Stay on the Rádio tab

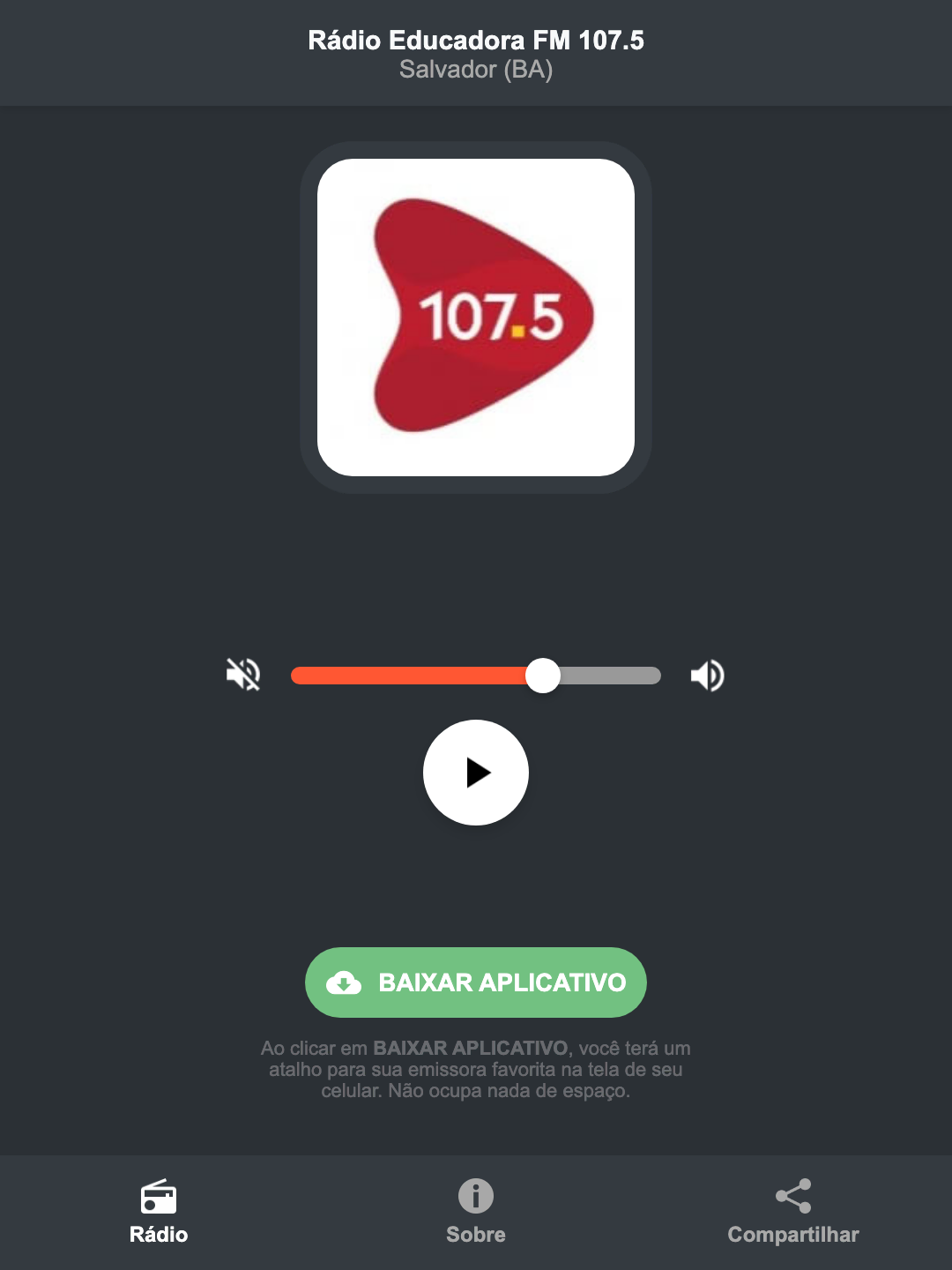click(159, 1213)
